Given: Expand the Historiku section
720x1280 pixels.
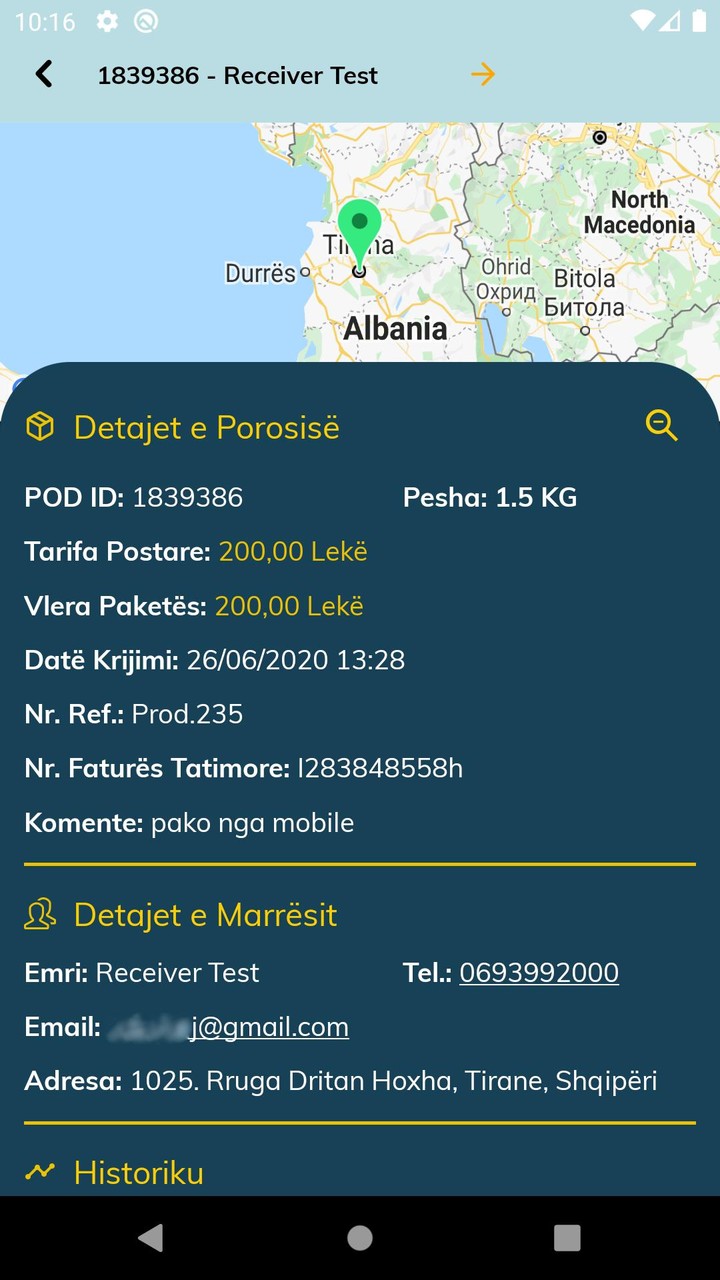Looking at the screenshot, I should coord(137,1172).
